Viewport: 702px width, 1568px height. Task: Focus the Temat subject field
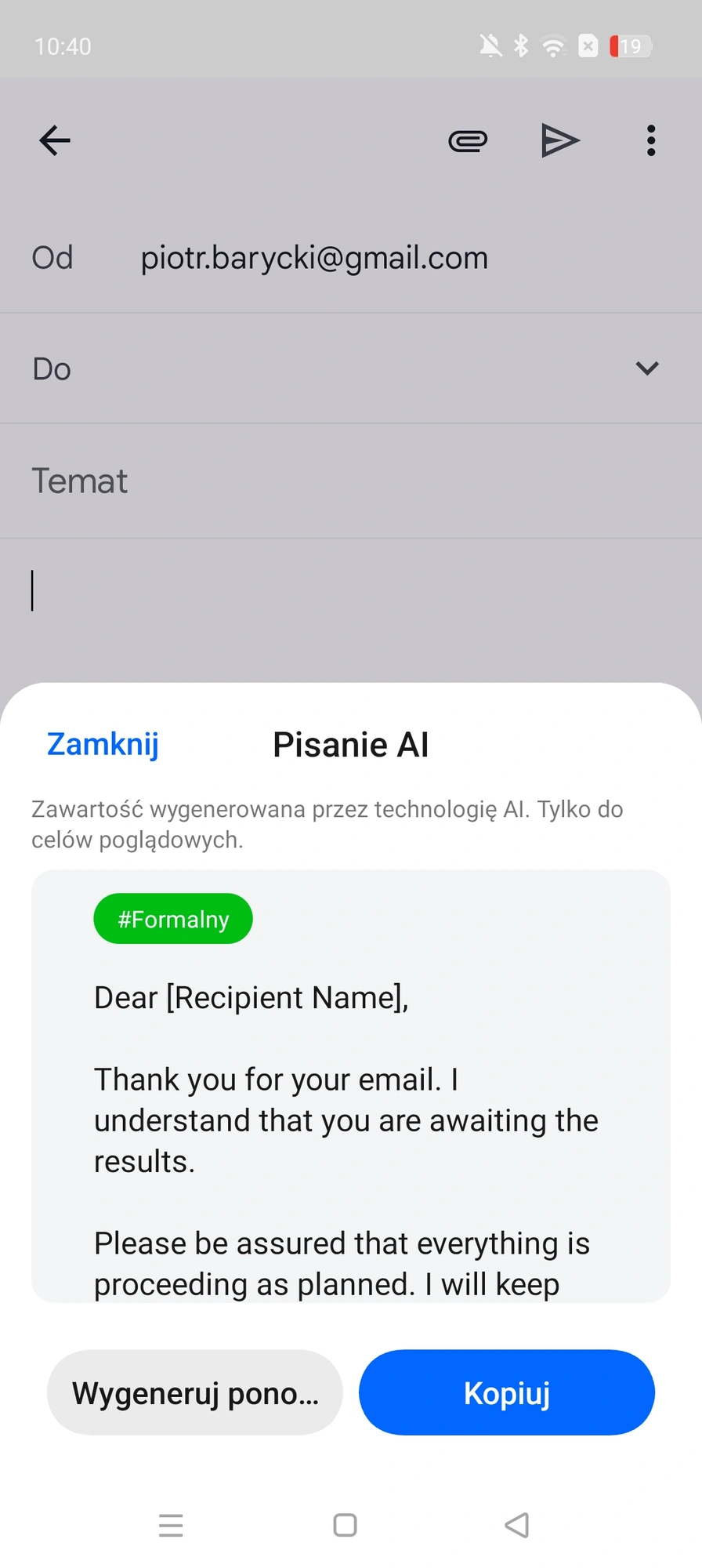(x=353, y=481)
